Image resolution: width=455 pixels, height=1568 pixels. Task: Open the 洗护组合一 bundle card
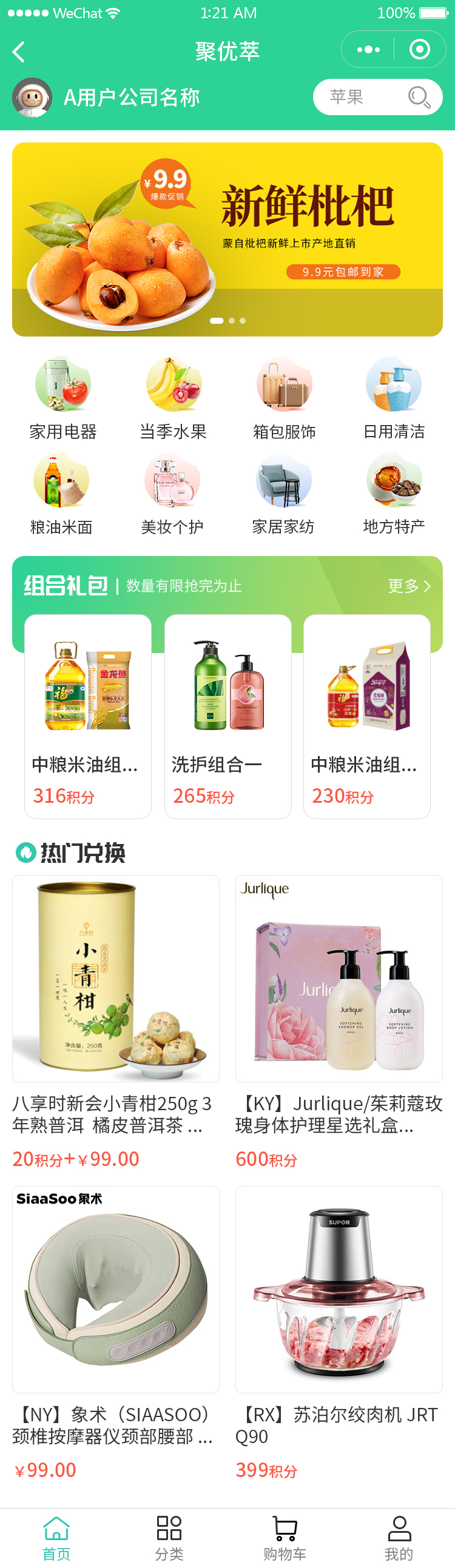(228, 716)
